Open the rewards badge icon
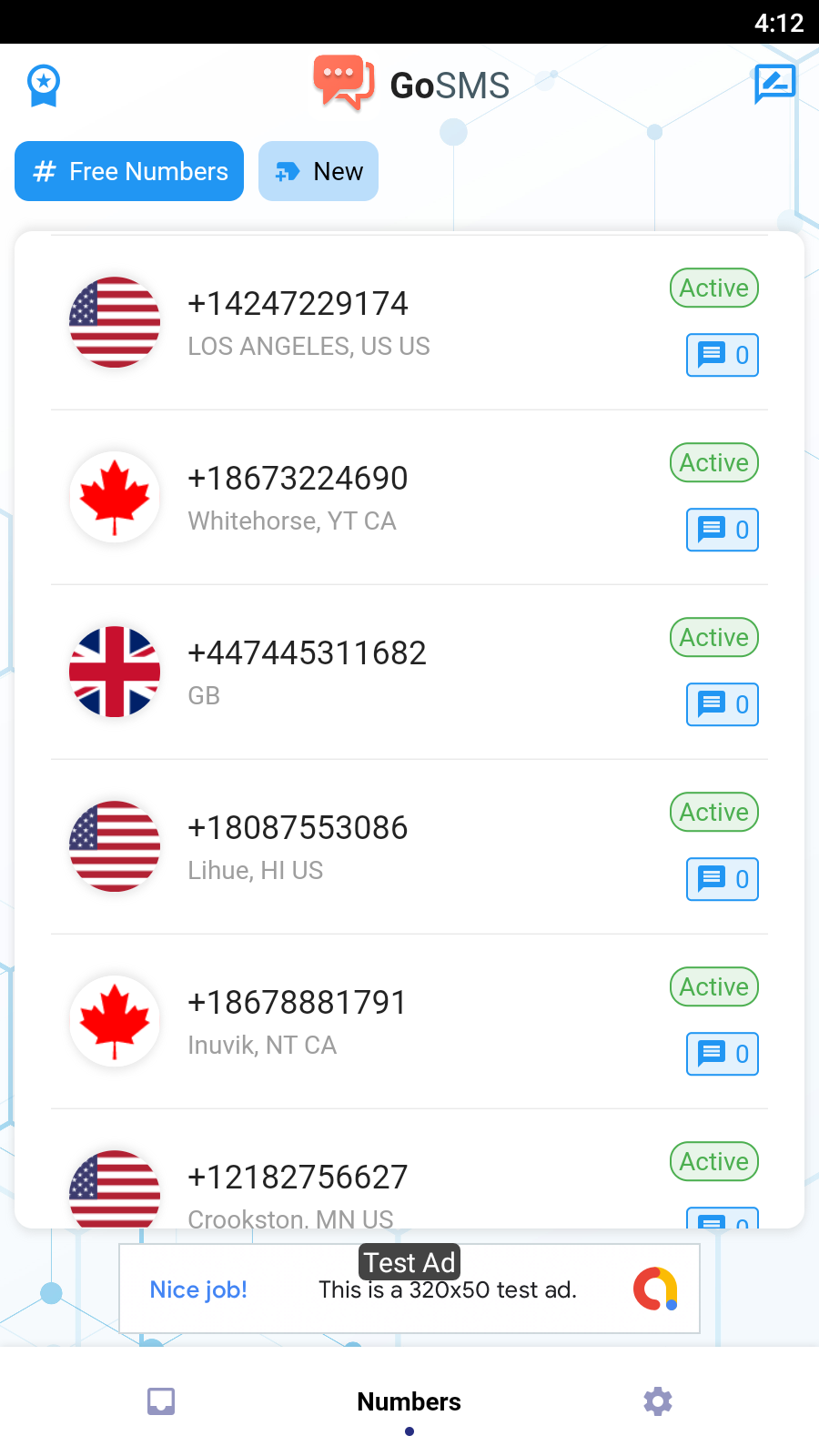This screenshot has height=1456, width=819. (x=44, y=86)
